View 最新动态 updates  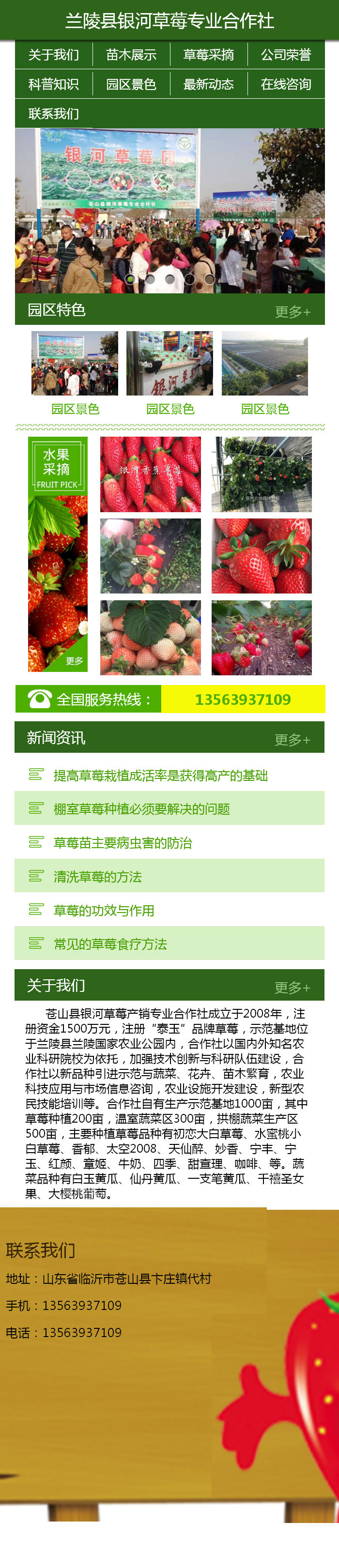(x=208, y=84)
